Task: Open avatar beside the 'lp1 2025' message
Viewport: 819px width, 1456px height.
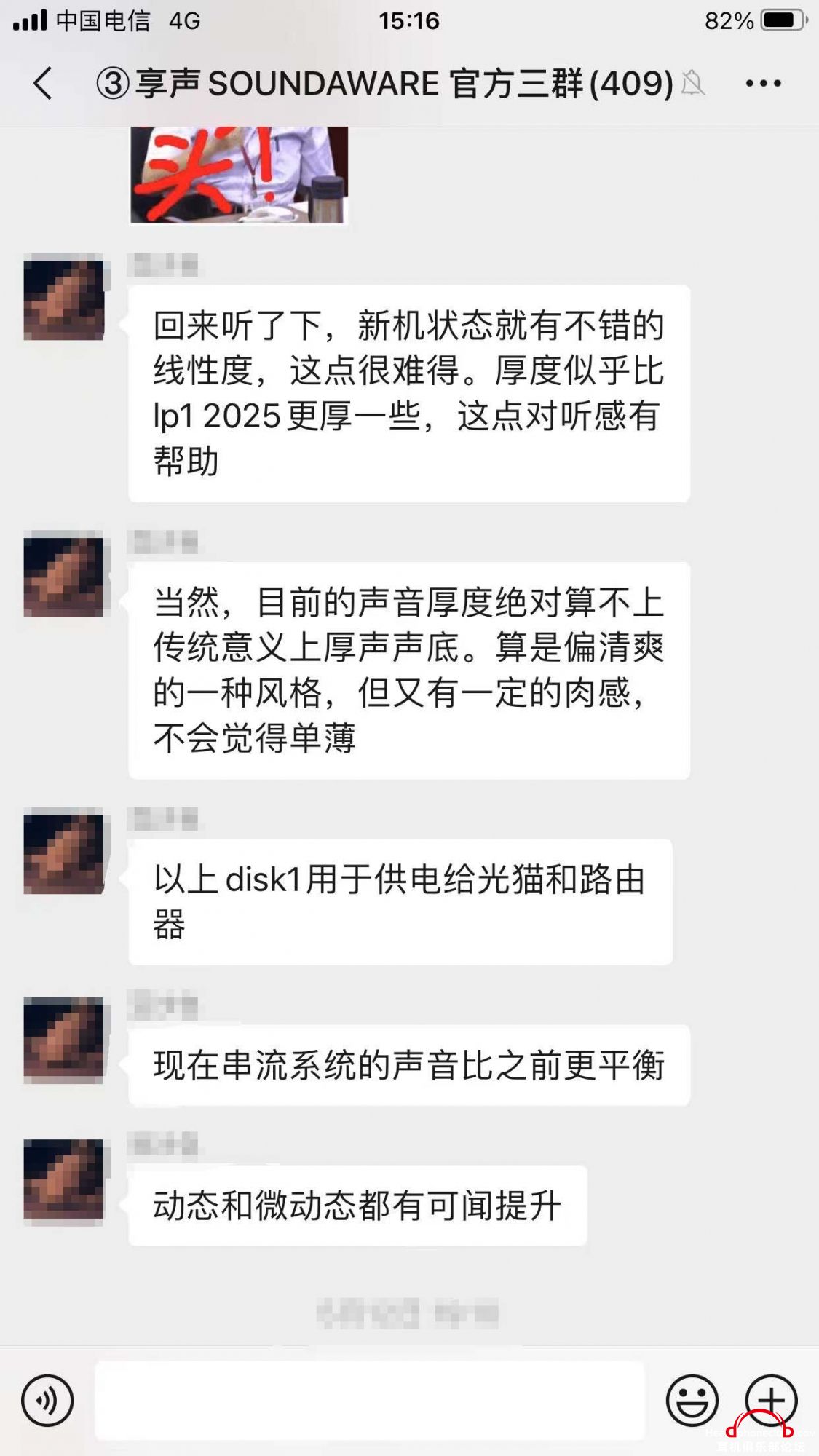Action: (x=64, y=297)
